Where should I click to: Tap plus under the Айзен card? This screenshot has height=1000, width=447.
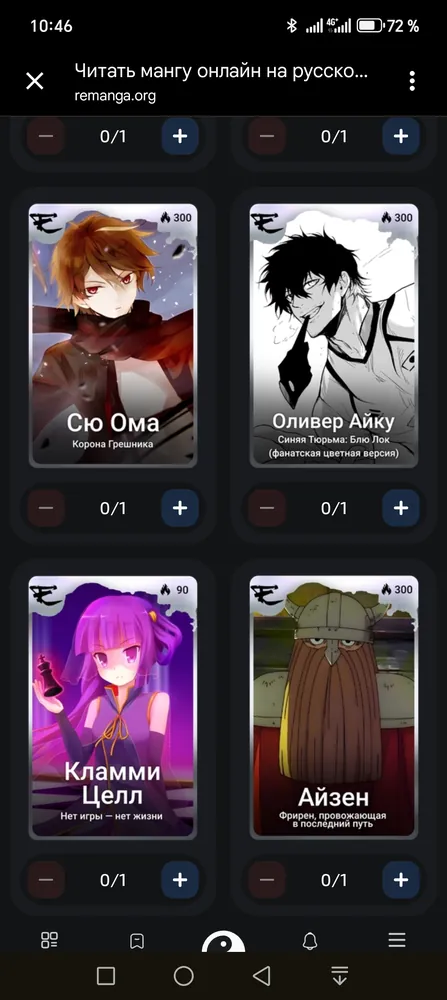400,879
